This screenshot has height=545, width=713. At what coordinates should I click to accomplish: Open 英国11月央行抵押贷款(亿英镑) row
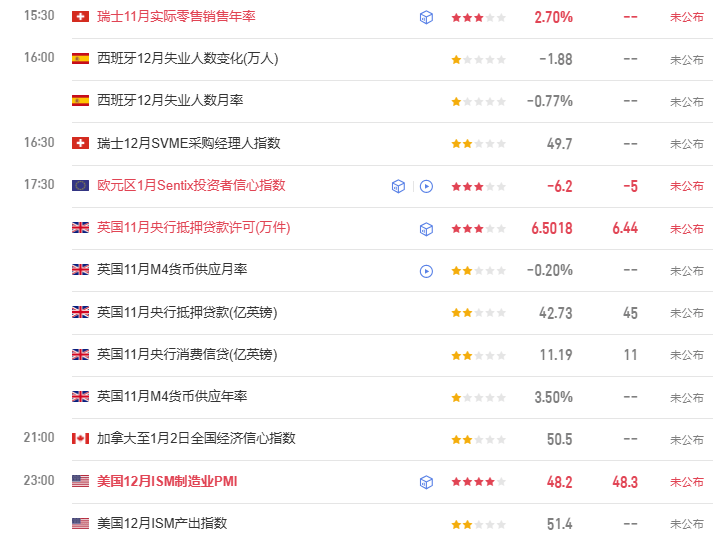pos(187,313)
